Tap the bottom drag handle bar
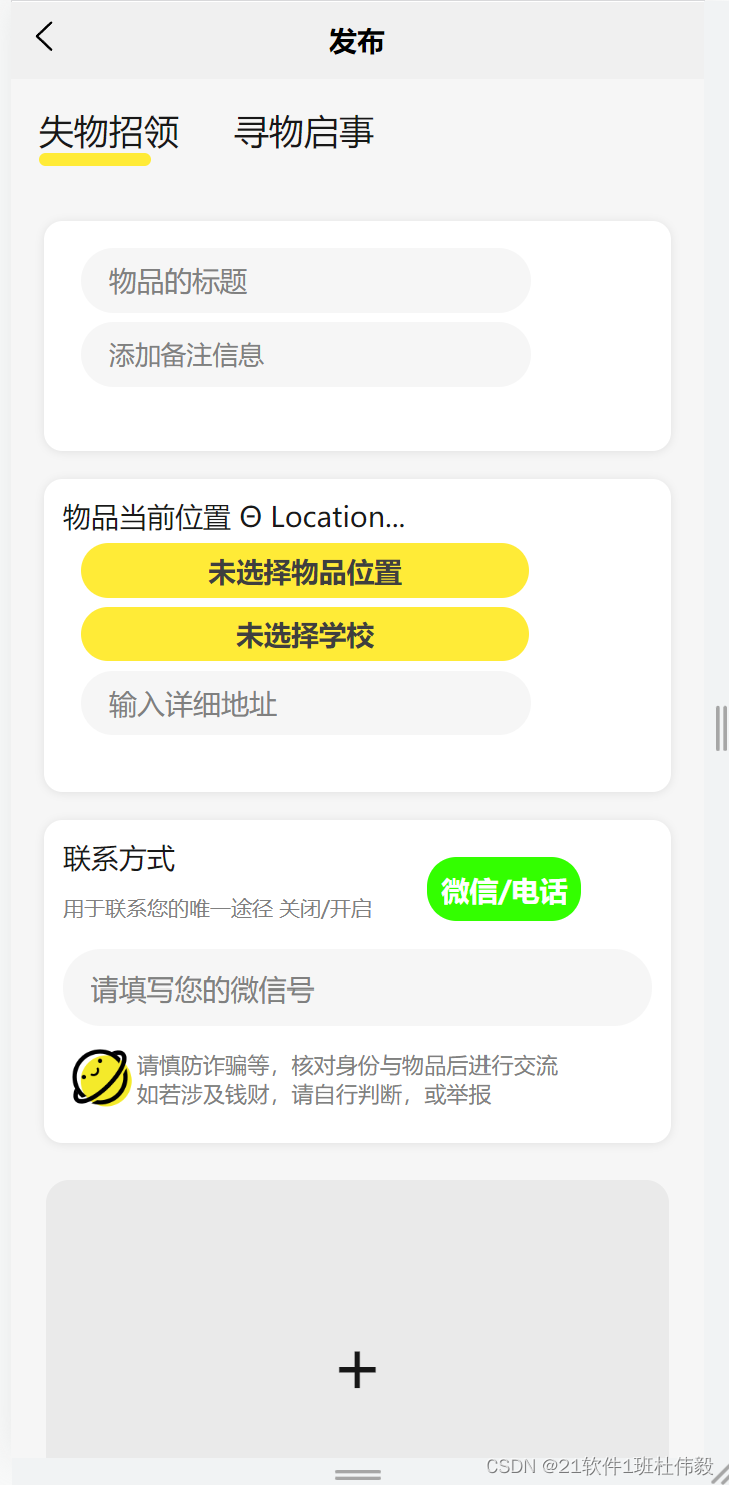This screenshot has width=729, height=1485. pyautogui.click(x=357, y=1473)
